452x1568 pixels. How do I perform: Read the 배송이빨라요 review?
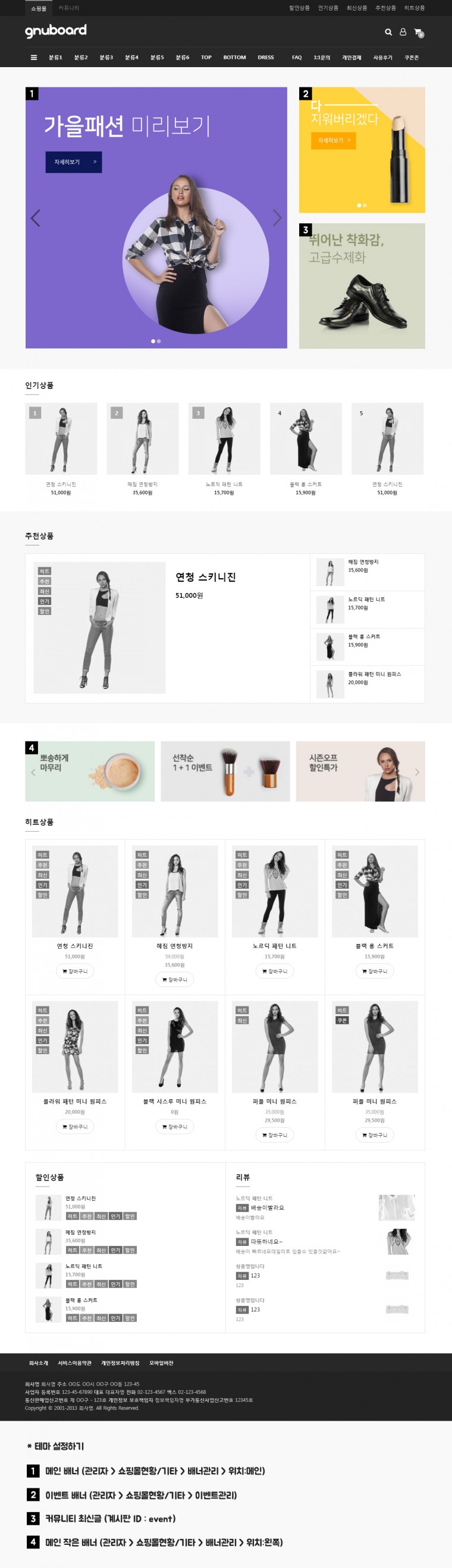268,1208
